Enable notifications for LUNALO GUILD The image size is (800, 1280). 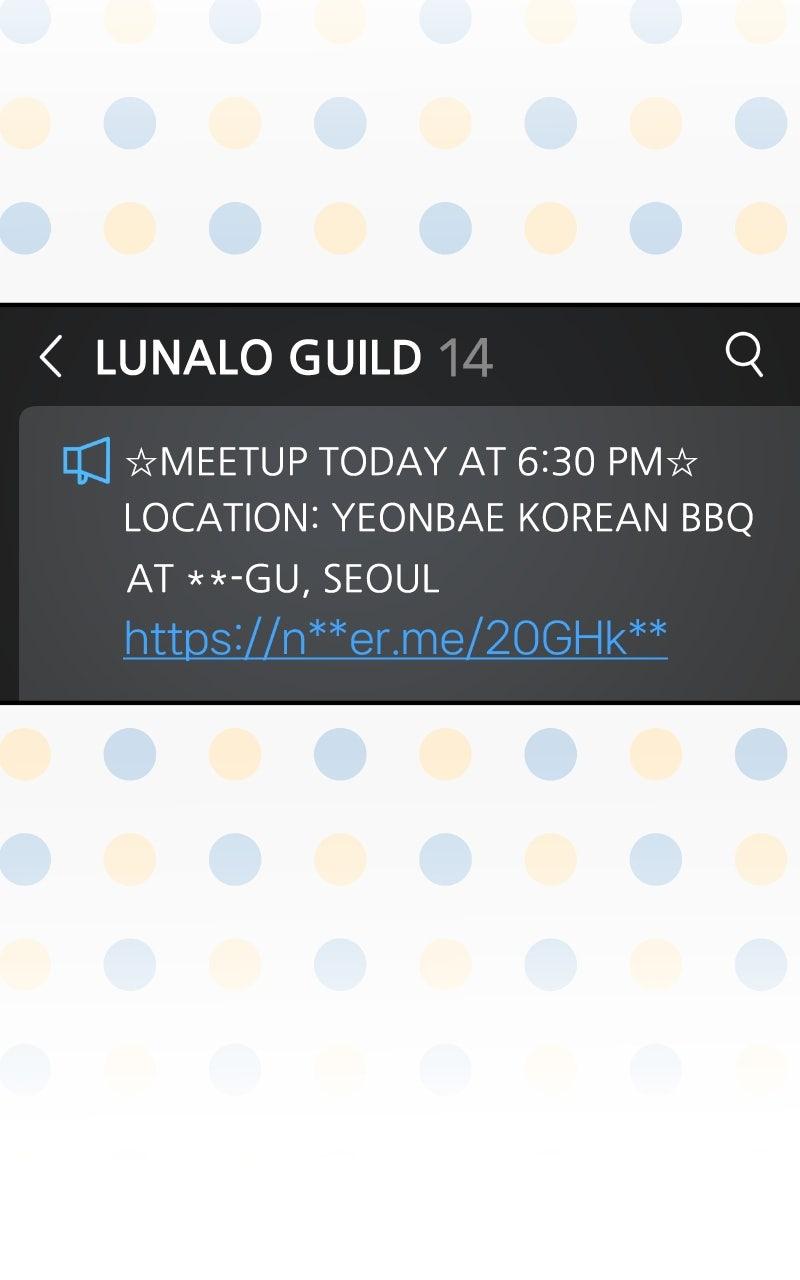coord(258,358)
